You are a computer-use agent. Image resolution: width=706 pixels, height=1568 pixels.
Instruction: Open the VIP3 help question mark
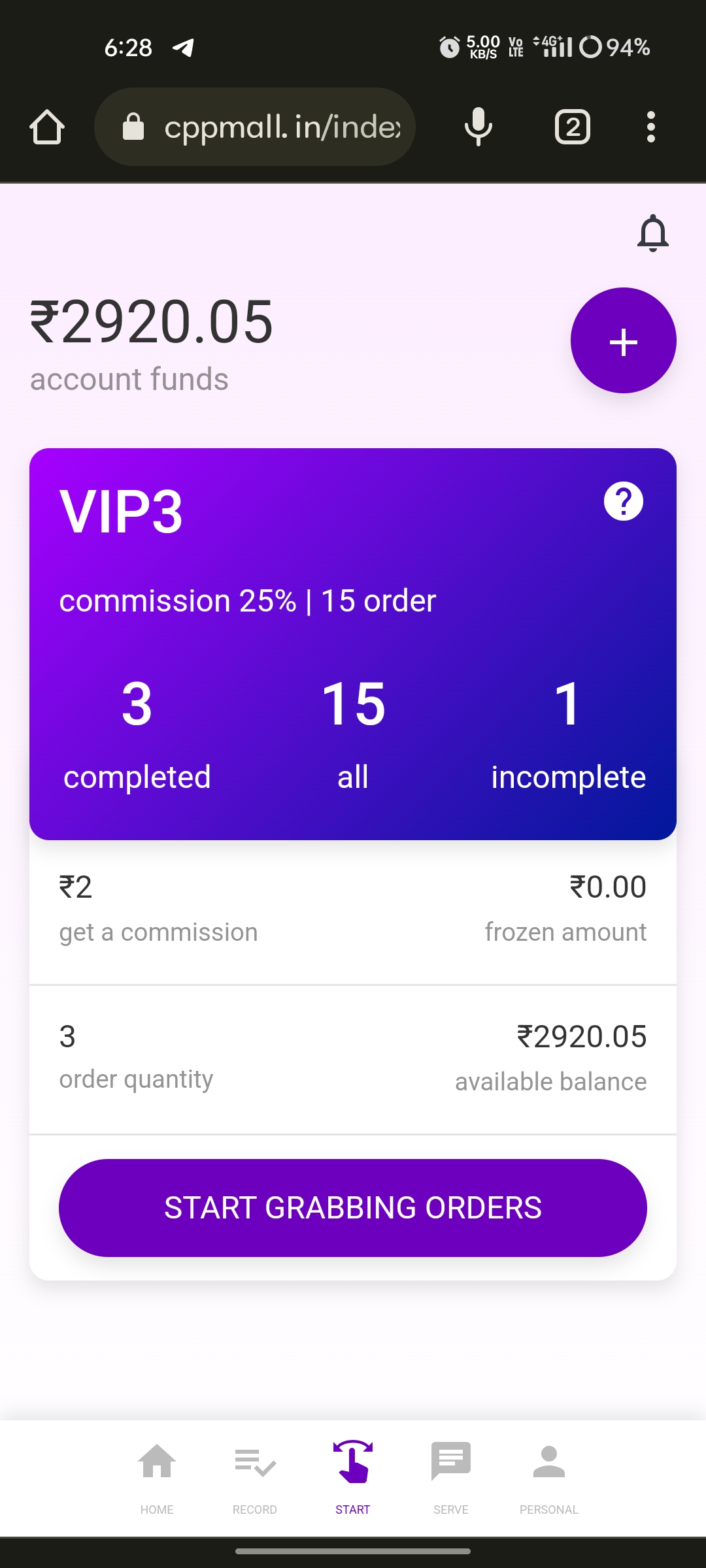[623, 502]
